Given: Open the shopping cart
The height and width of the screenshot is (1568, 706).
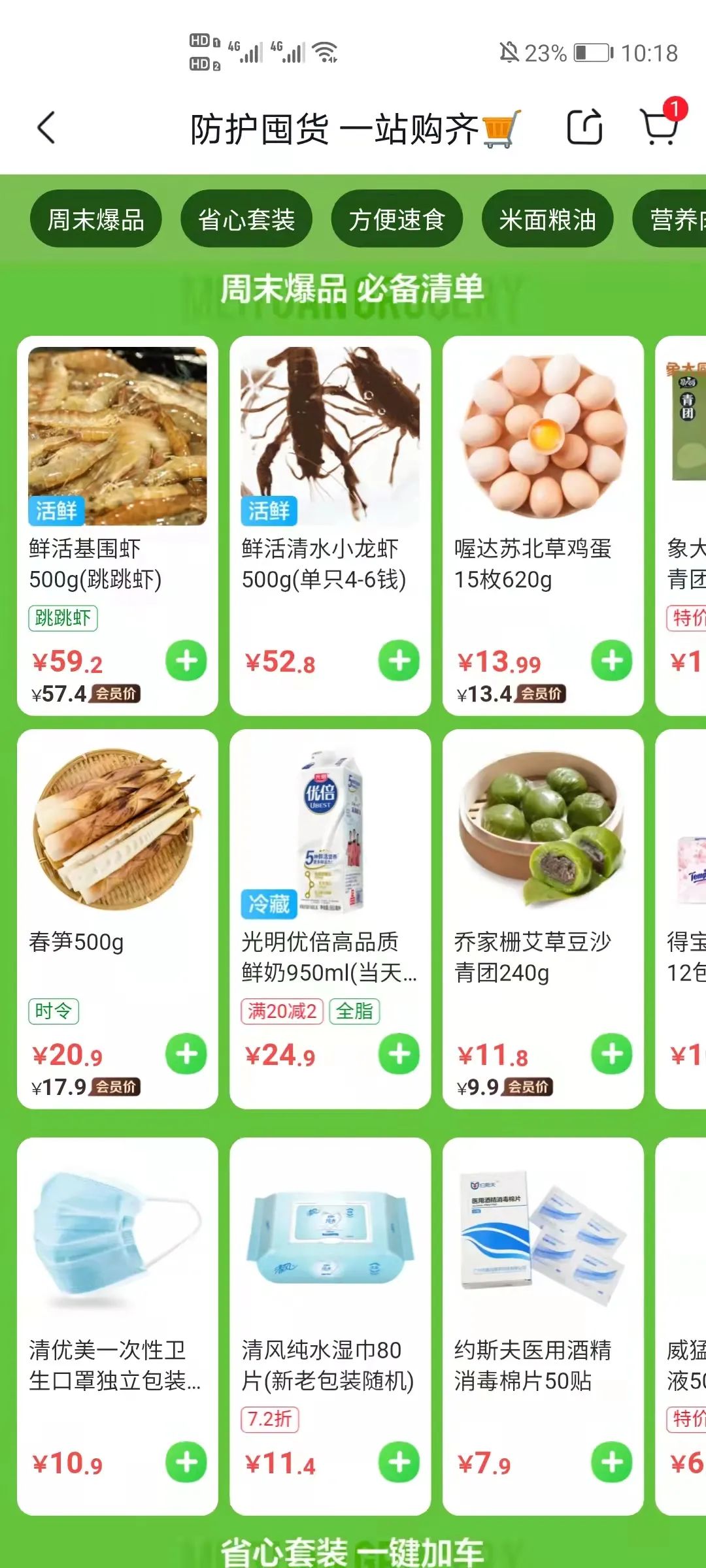Looking at the screenshot, I should click(659, 127).
